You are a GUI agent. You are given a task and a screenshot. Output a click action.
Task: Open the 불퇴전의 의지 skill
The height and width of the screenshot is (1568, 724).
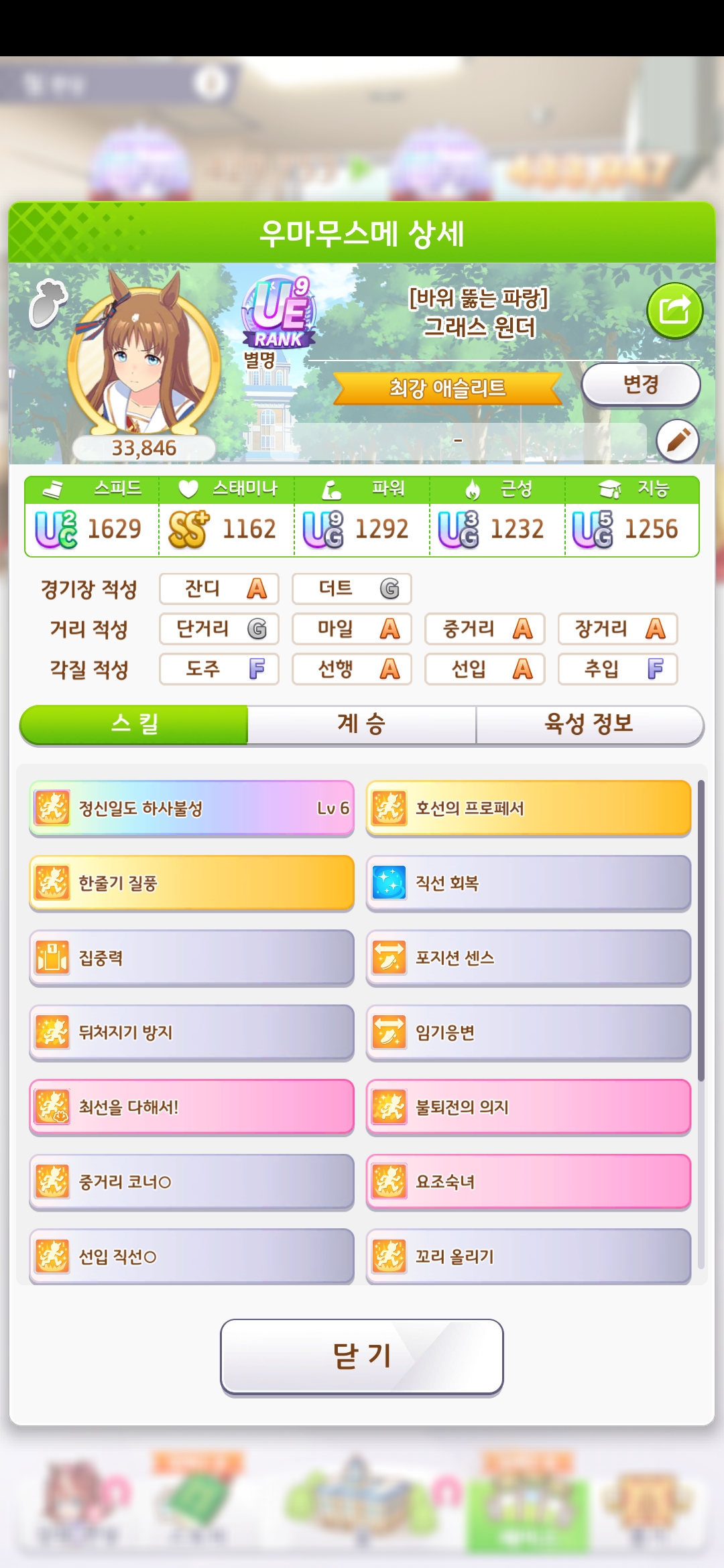pos(528,1107)
